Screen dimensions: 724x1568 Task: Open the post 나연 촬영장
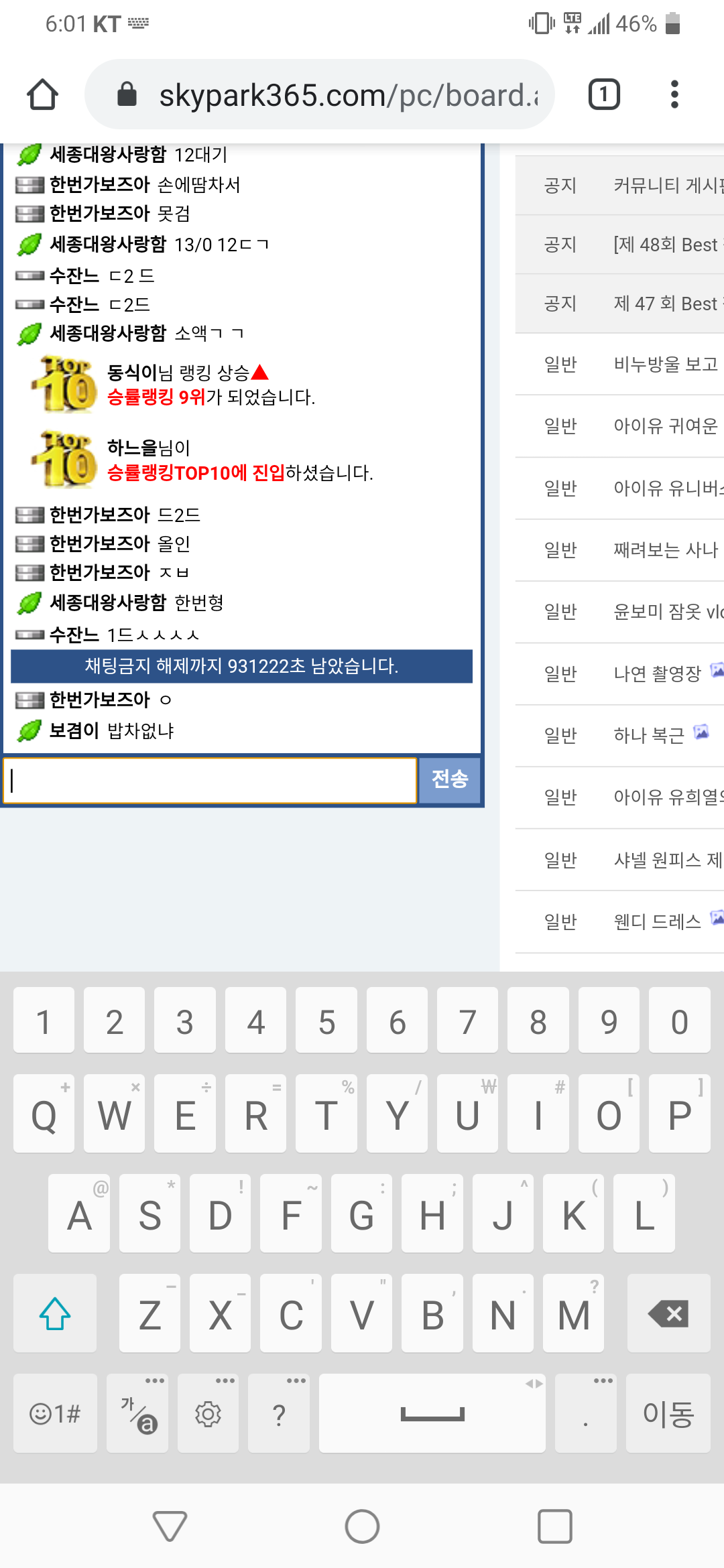click(657, 673)
